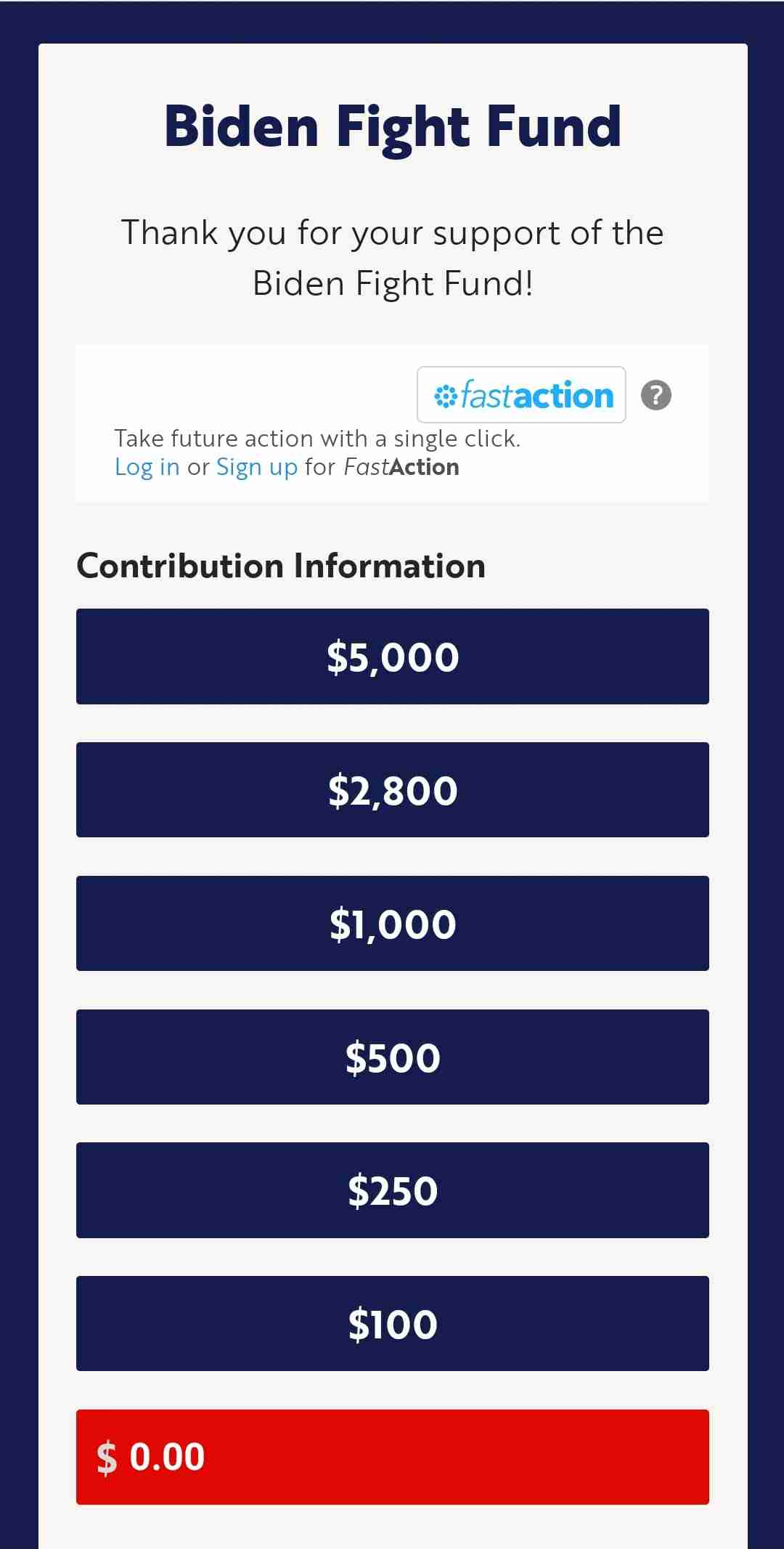Open the Sign up link for FastAction
The image size is (784, 1549).
tap(257, 467)
